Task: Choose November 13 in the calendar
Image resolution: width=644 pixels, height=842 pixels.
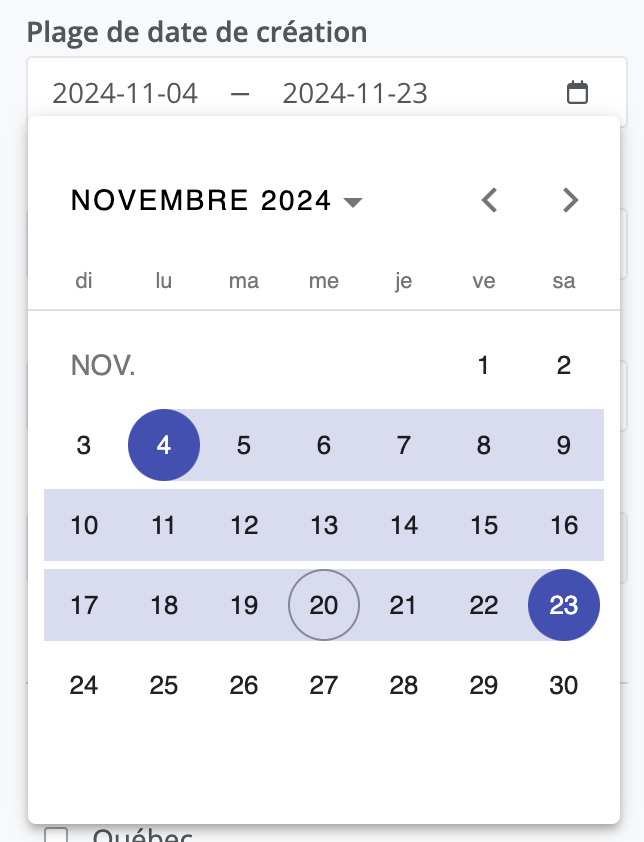Action: (324, 525)
